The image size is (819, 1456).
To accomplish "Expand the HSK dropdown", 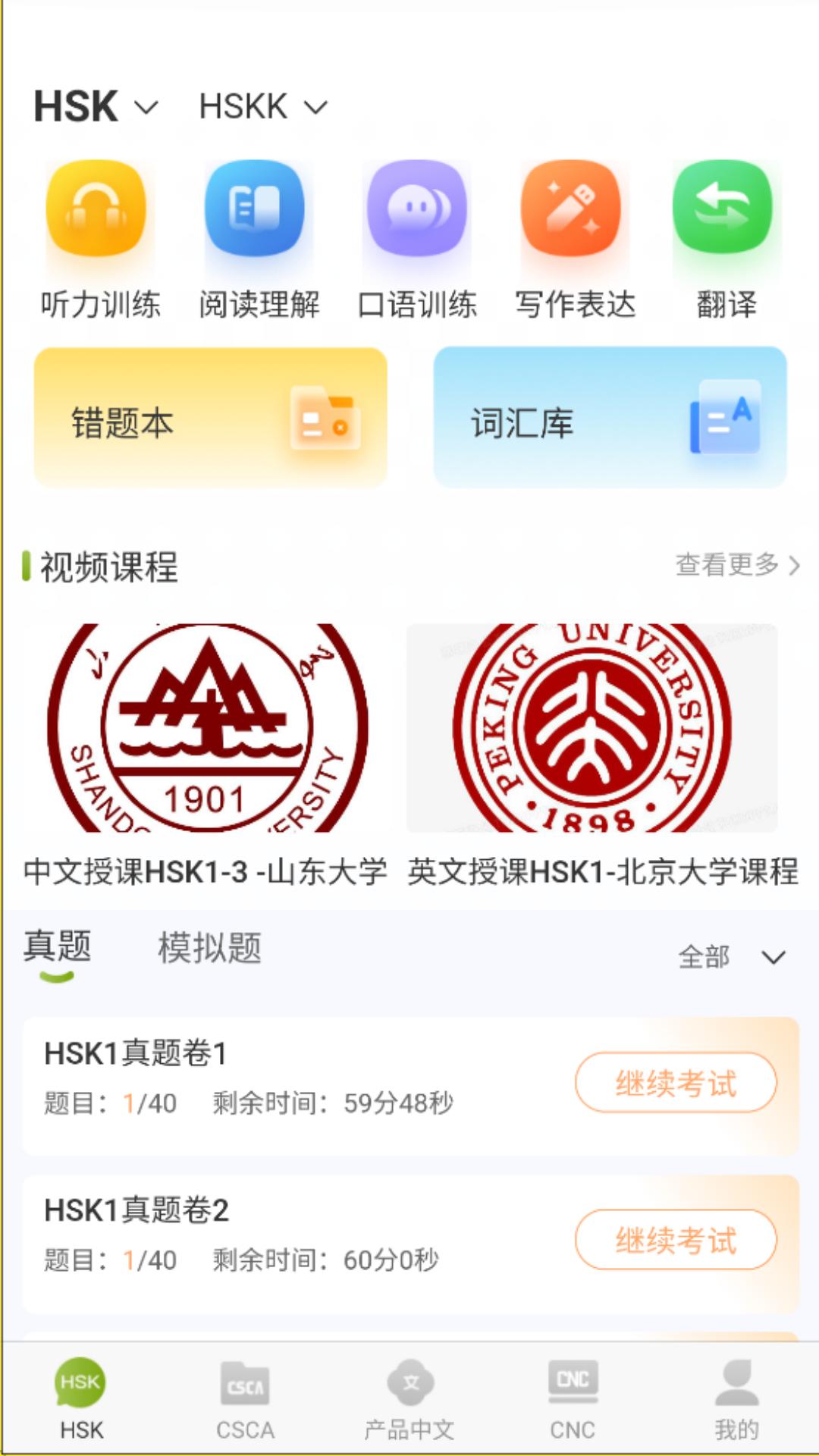I will pyautogui.click(x=96, y=106).
